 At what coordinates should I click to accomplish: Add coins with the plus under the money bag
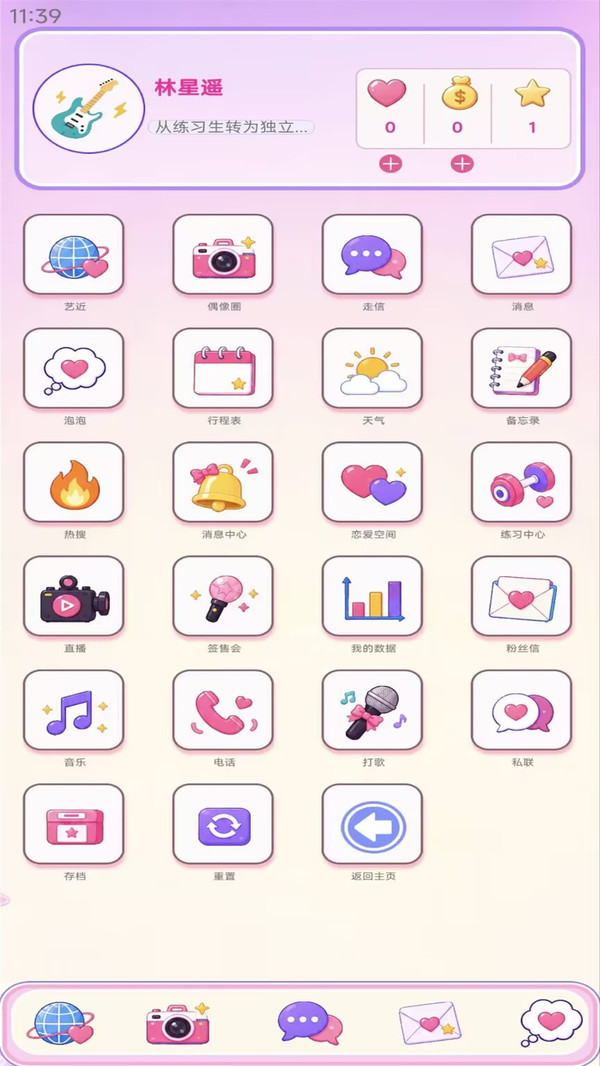pyautogui.click(x=462, y=164)
